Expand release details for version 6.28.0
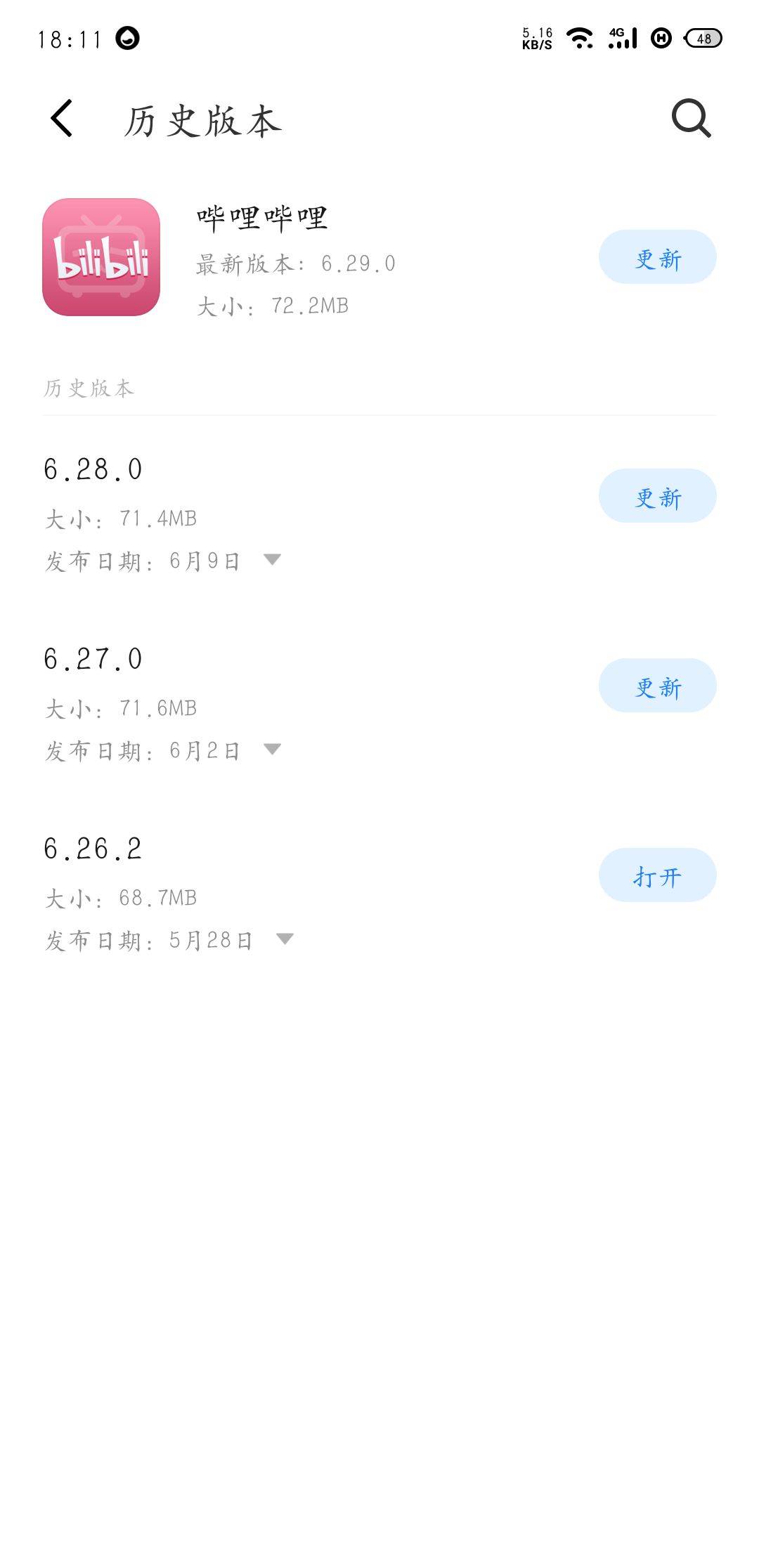The width and height of the screenshot is (759, 1568). [x=272, y=559]
